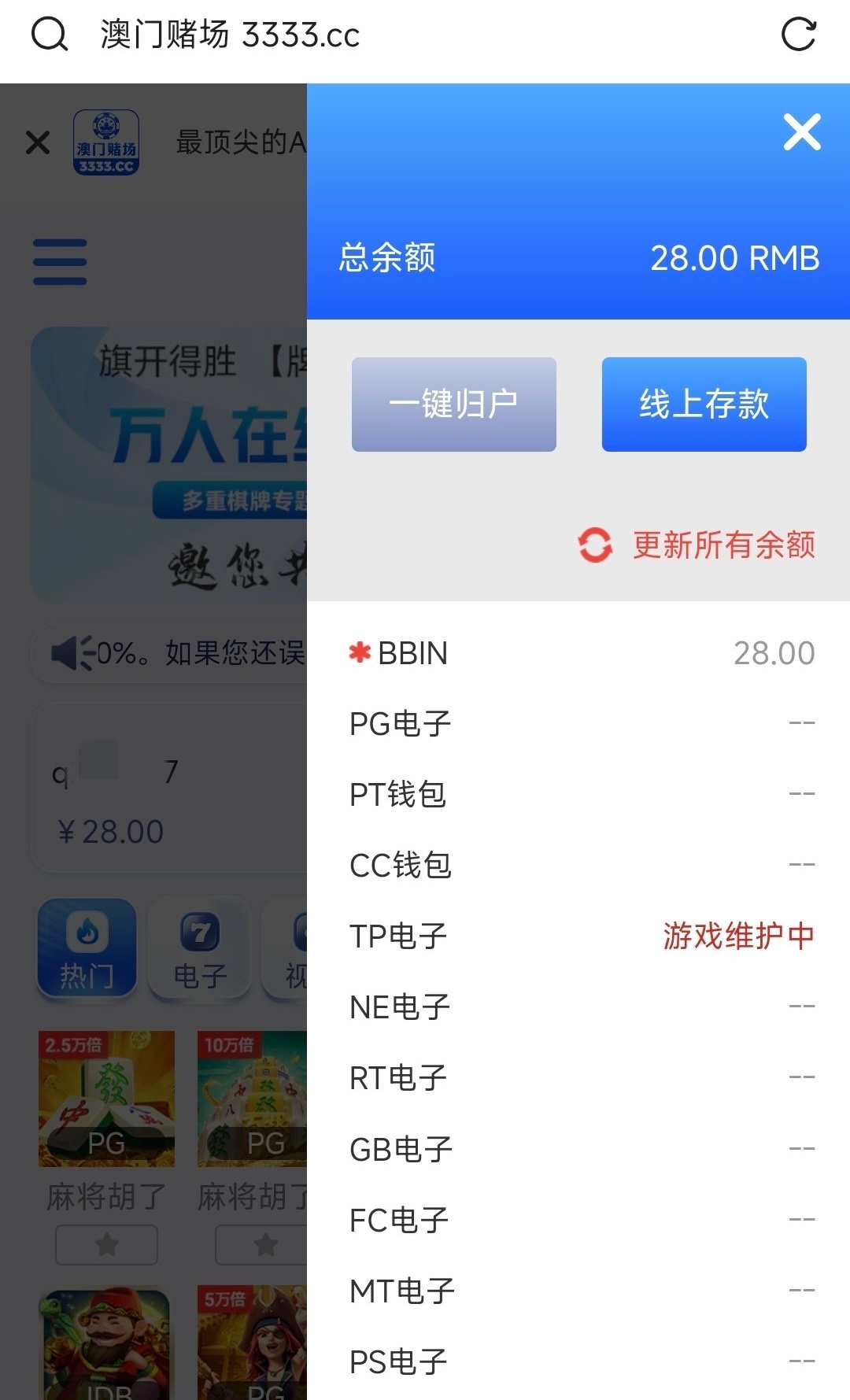850x1400 pixels.
Task: Select the 电子 games category icon
Action: pos(199,948)
